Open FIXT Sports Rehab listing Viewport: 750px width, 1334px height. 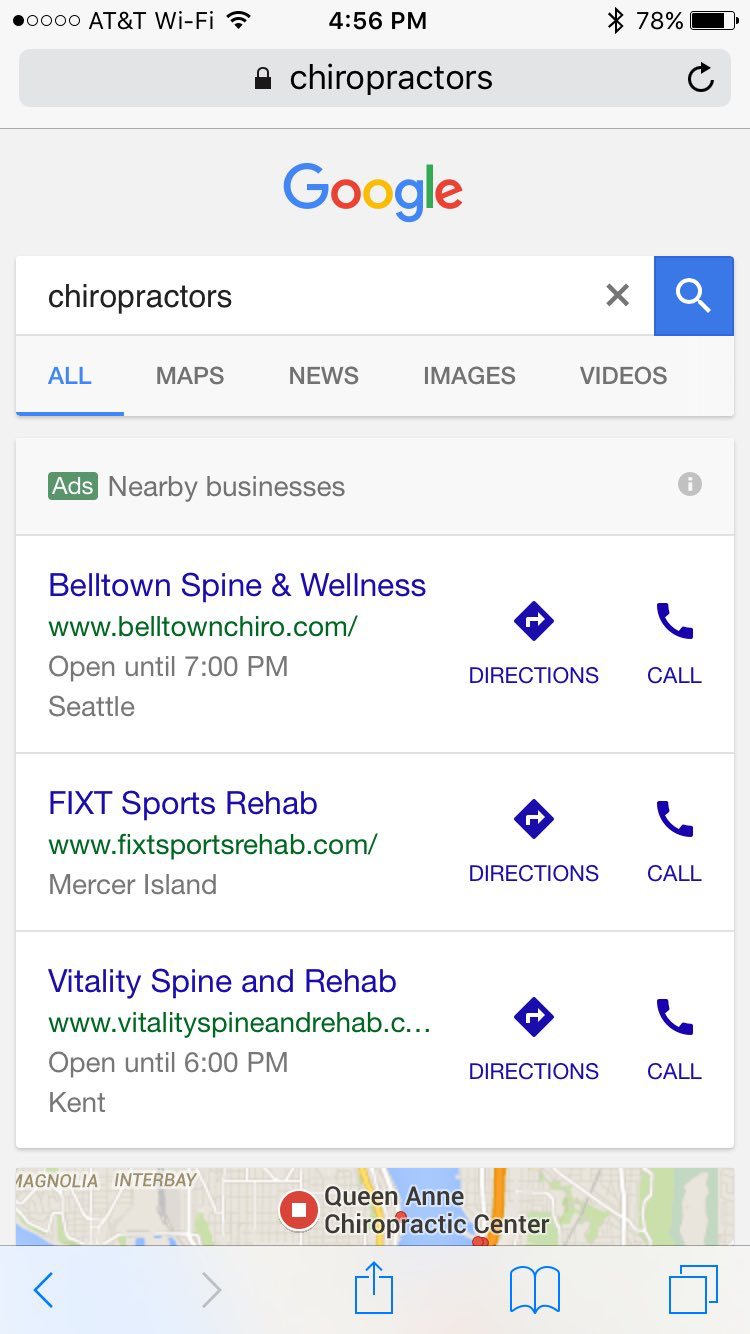(183, 803)
